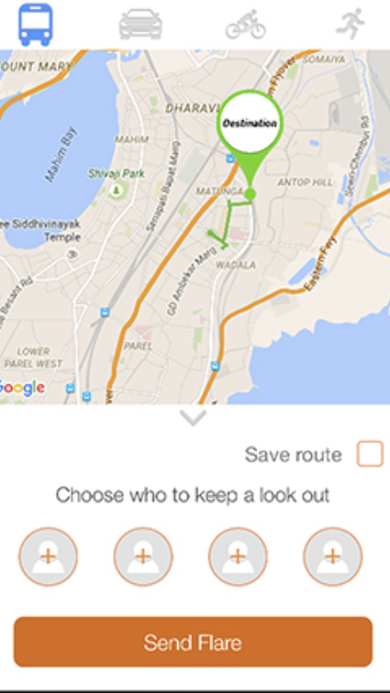The image size is (390, 693).
Task: Add the third lookout contact
Action: (x=238, y=556)
